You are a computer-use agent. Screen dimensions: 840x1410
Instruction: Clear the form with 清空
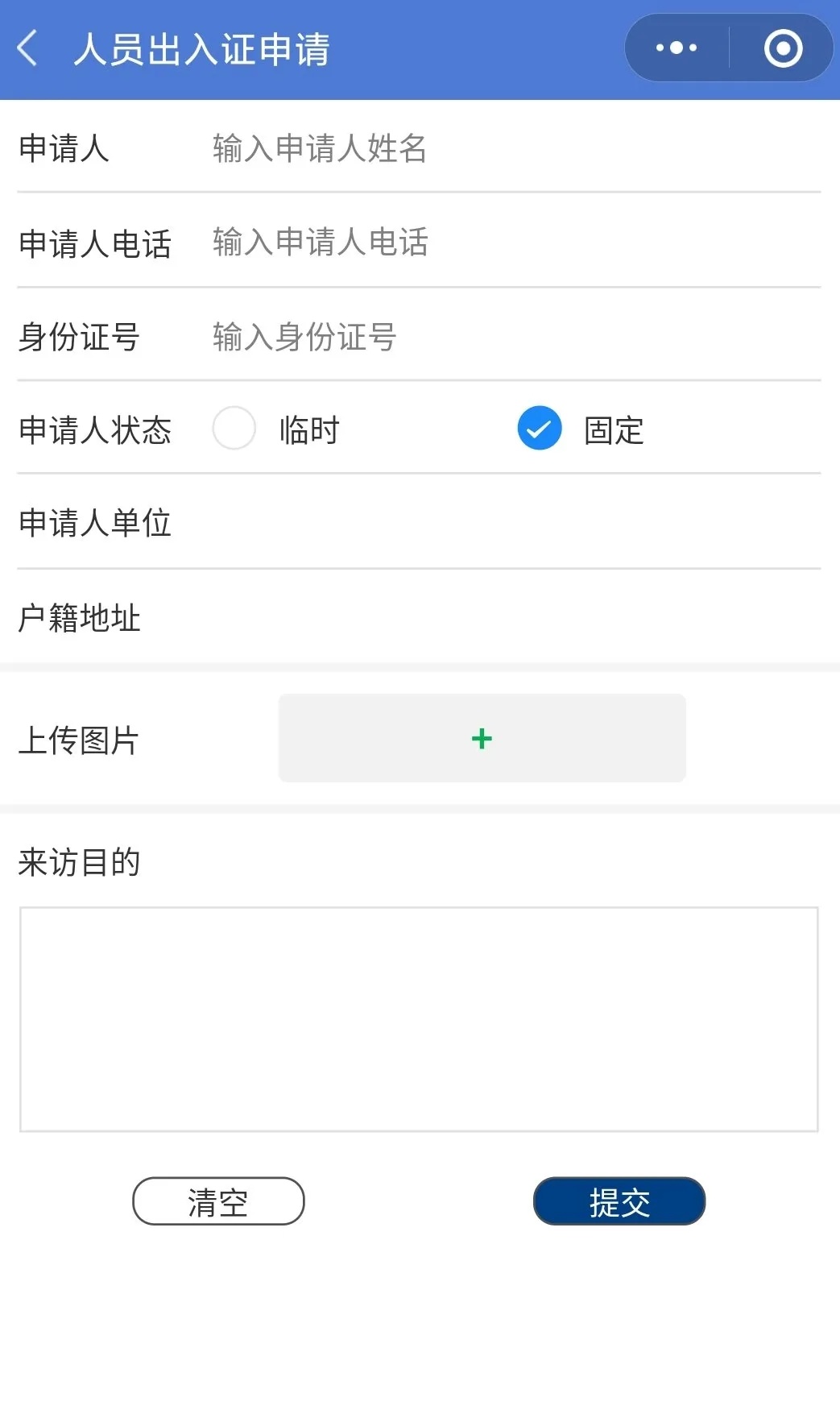218,1201
